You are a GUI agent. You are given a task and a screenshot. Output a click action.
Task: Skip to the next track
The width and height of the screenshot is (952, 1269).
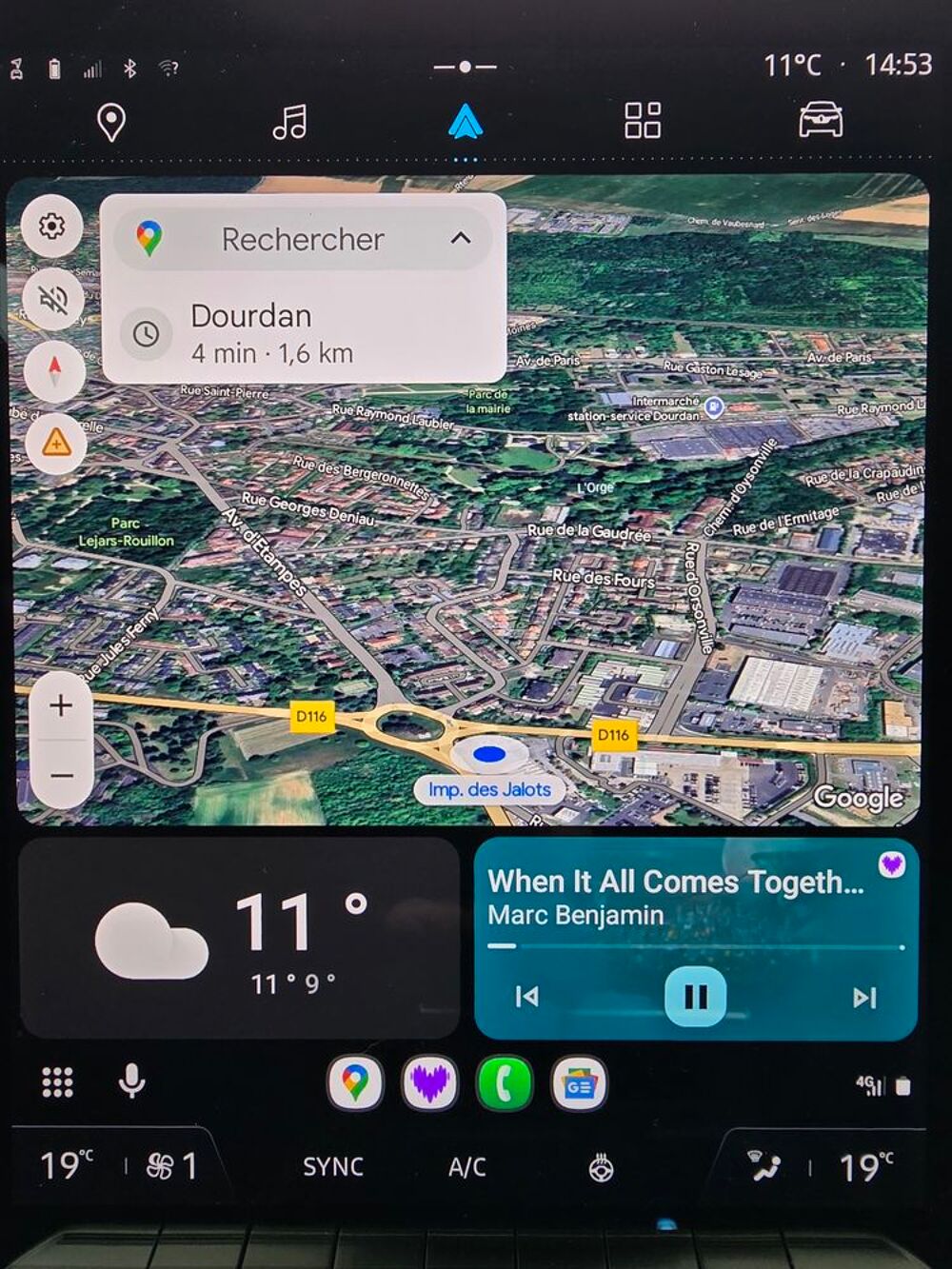(x=863, y=997)
